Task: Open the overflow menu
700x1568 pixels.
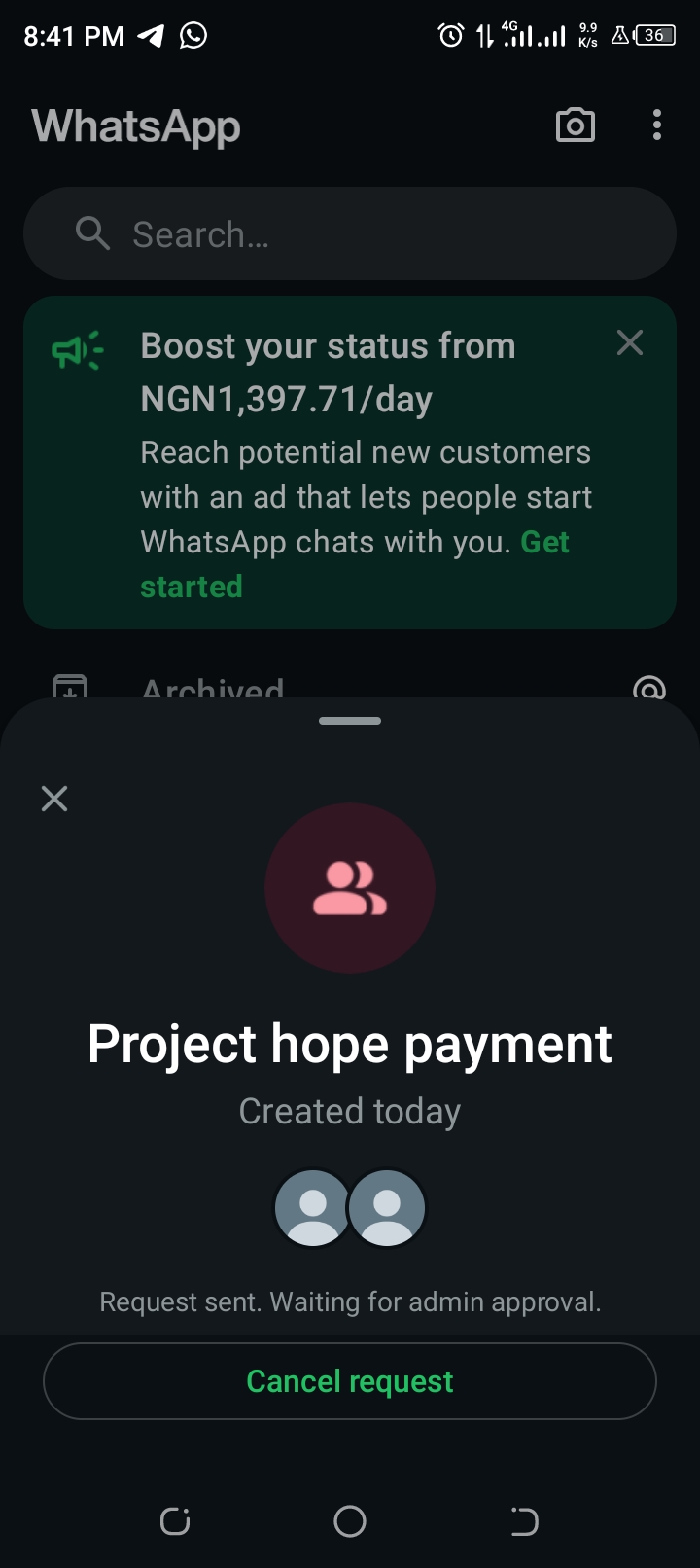Action: tap(657, 125)
